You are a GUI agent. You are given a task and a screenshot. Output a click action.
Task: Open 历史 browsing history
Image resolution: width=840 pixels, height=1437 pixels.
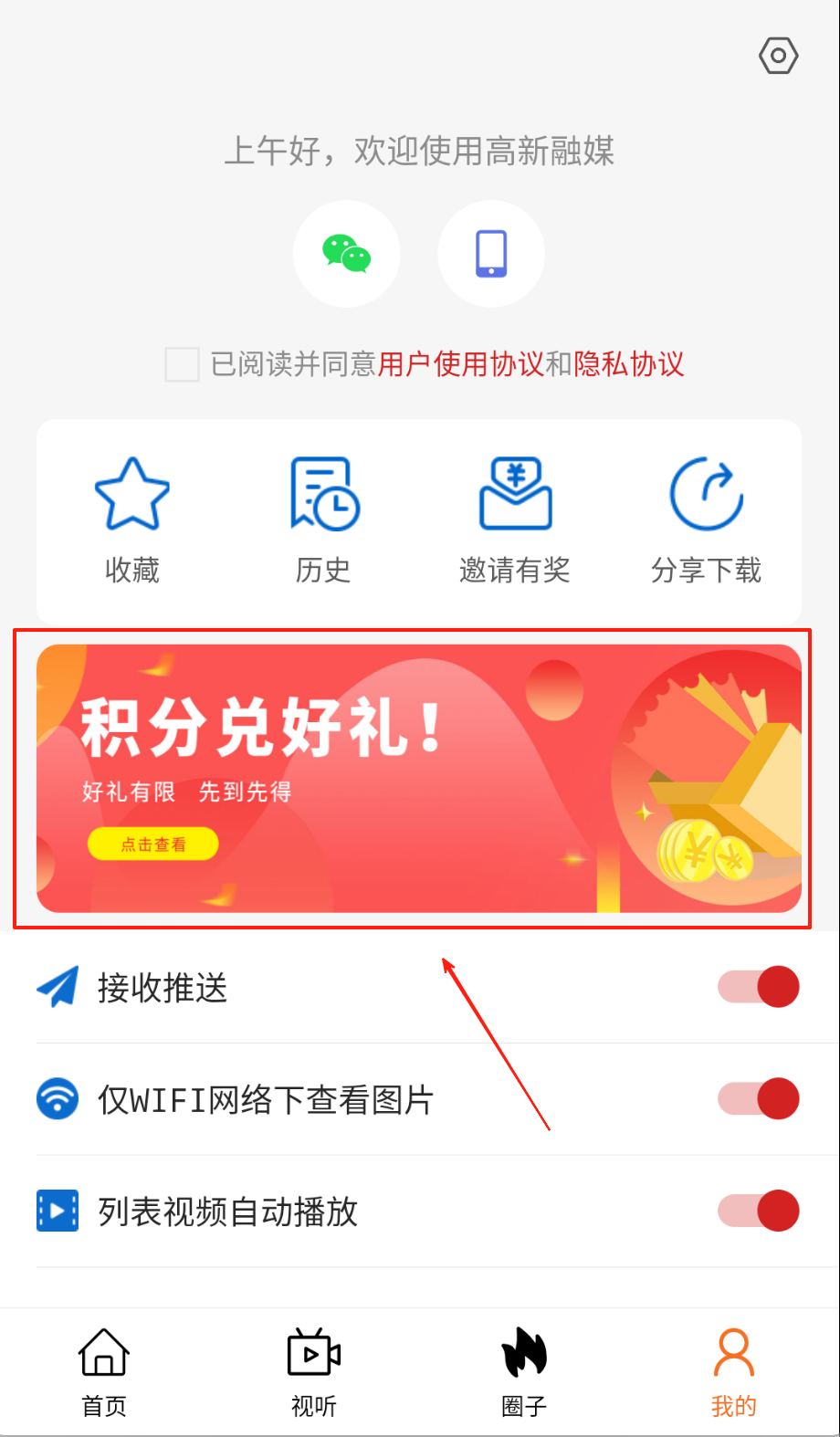click(324, 520)
